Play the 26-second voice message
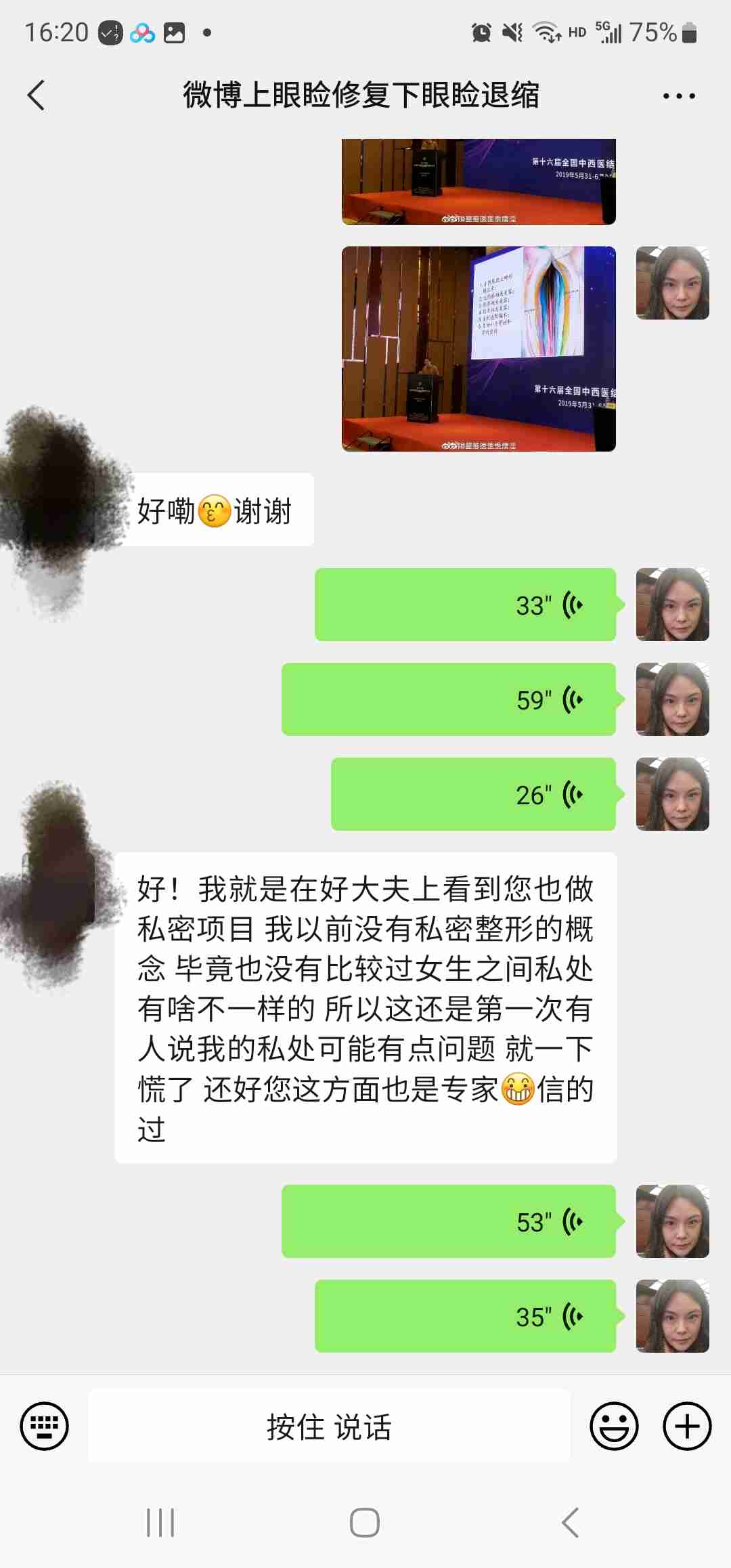 click(x=473, y=794)
